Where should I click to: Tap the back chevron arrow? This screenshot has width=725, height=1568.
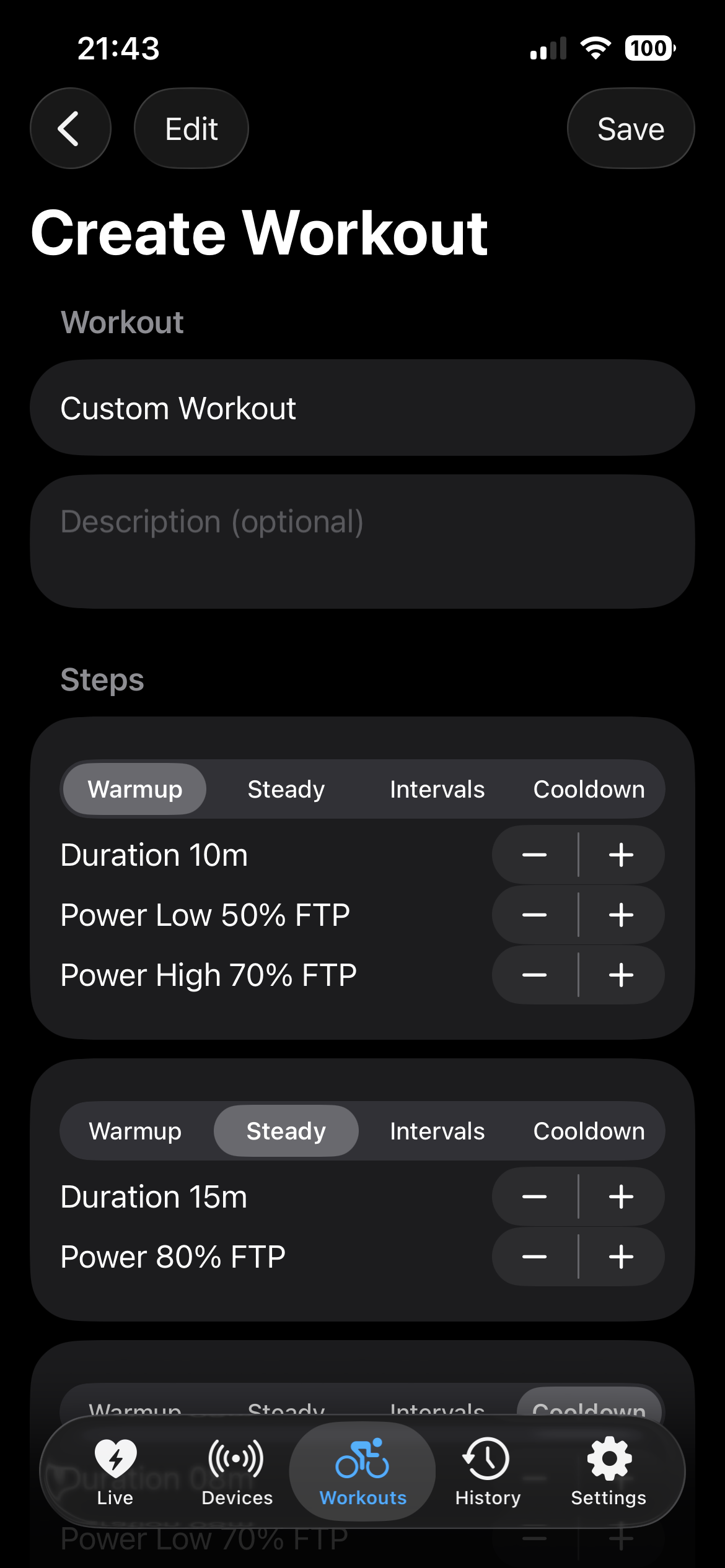[x=70, y=128]
